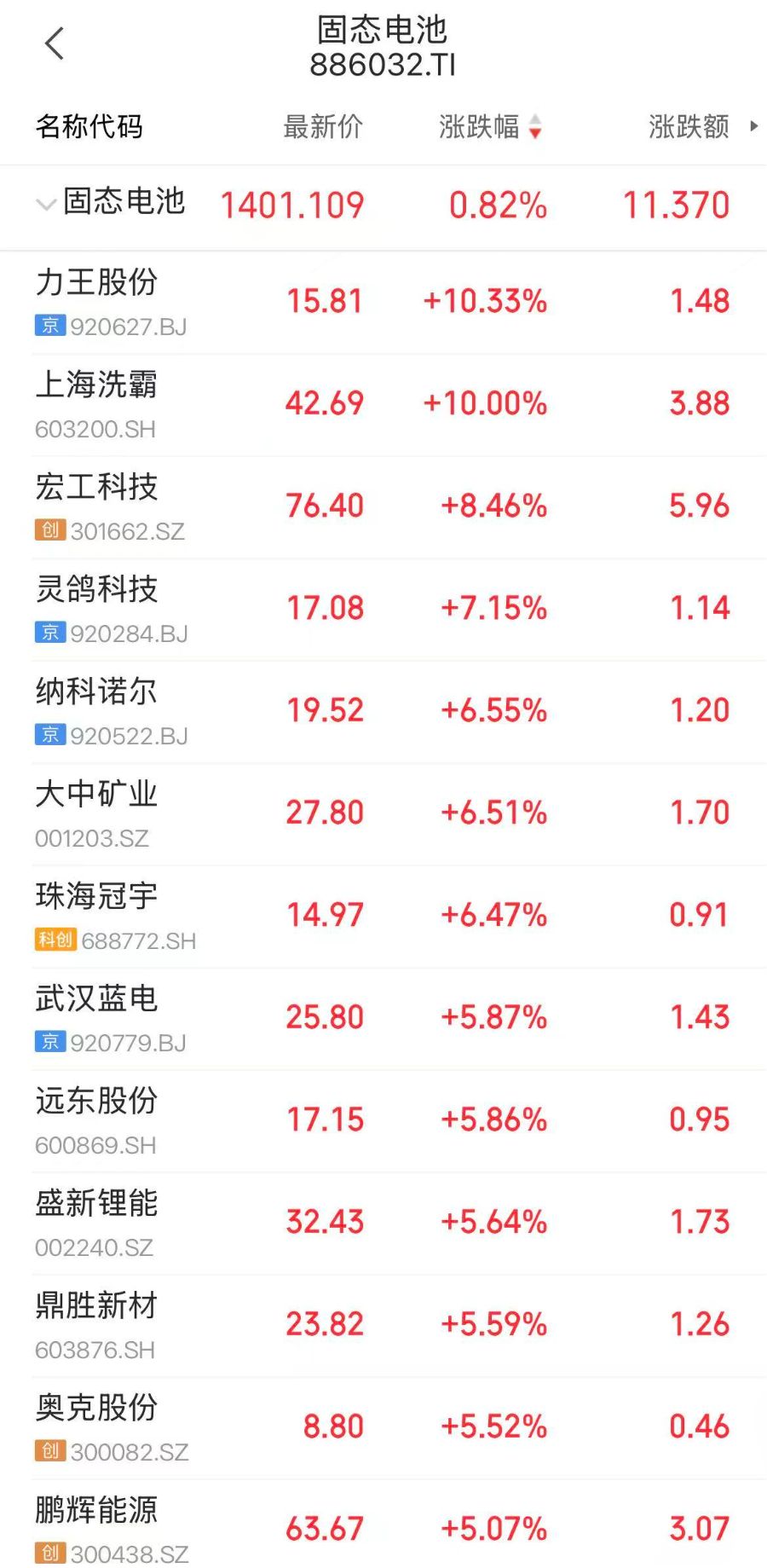767x1568 pixels.
Task: Open 鼎胜新材 stock details
Action: click(383, 1326)
